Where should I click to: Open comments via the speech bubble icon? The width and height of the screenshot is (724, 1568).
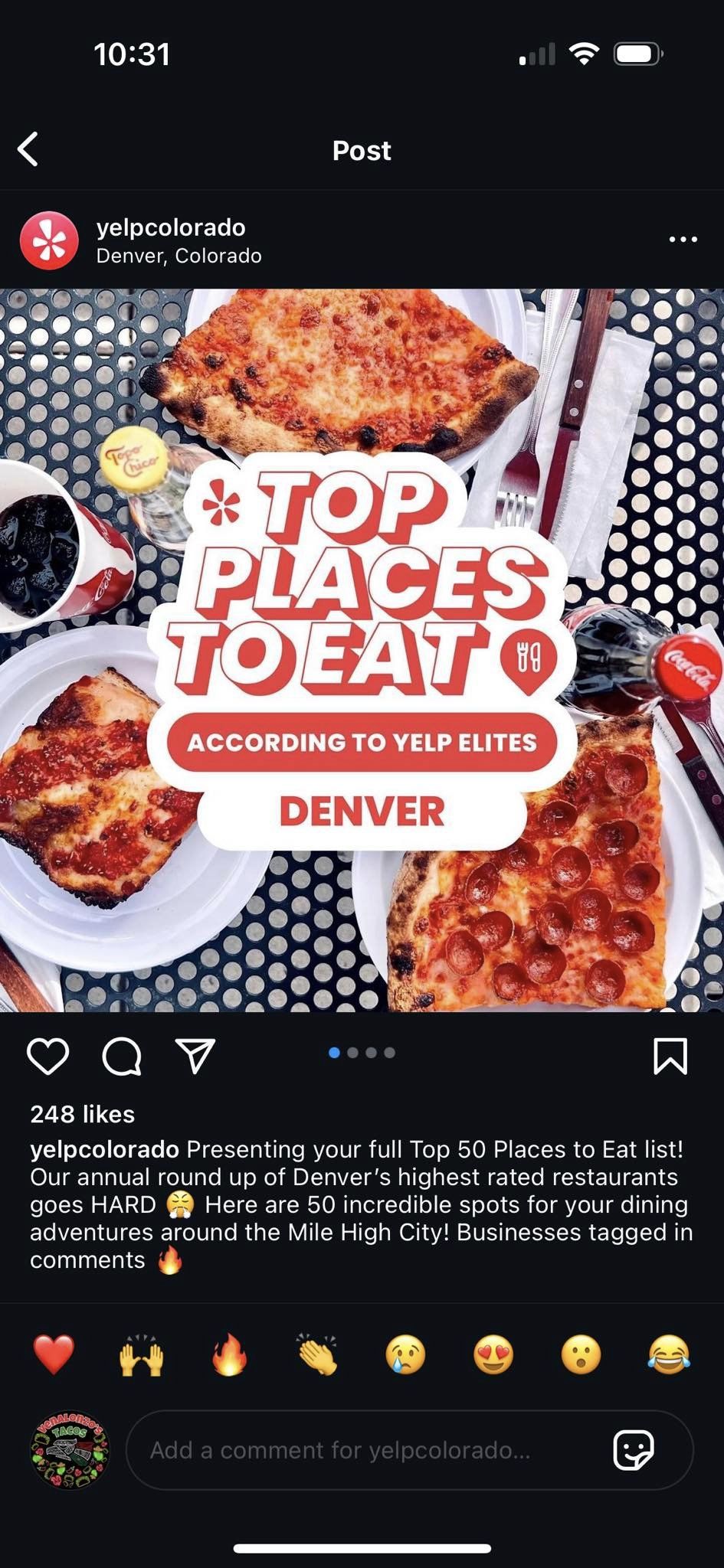[122, 1057]
